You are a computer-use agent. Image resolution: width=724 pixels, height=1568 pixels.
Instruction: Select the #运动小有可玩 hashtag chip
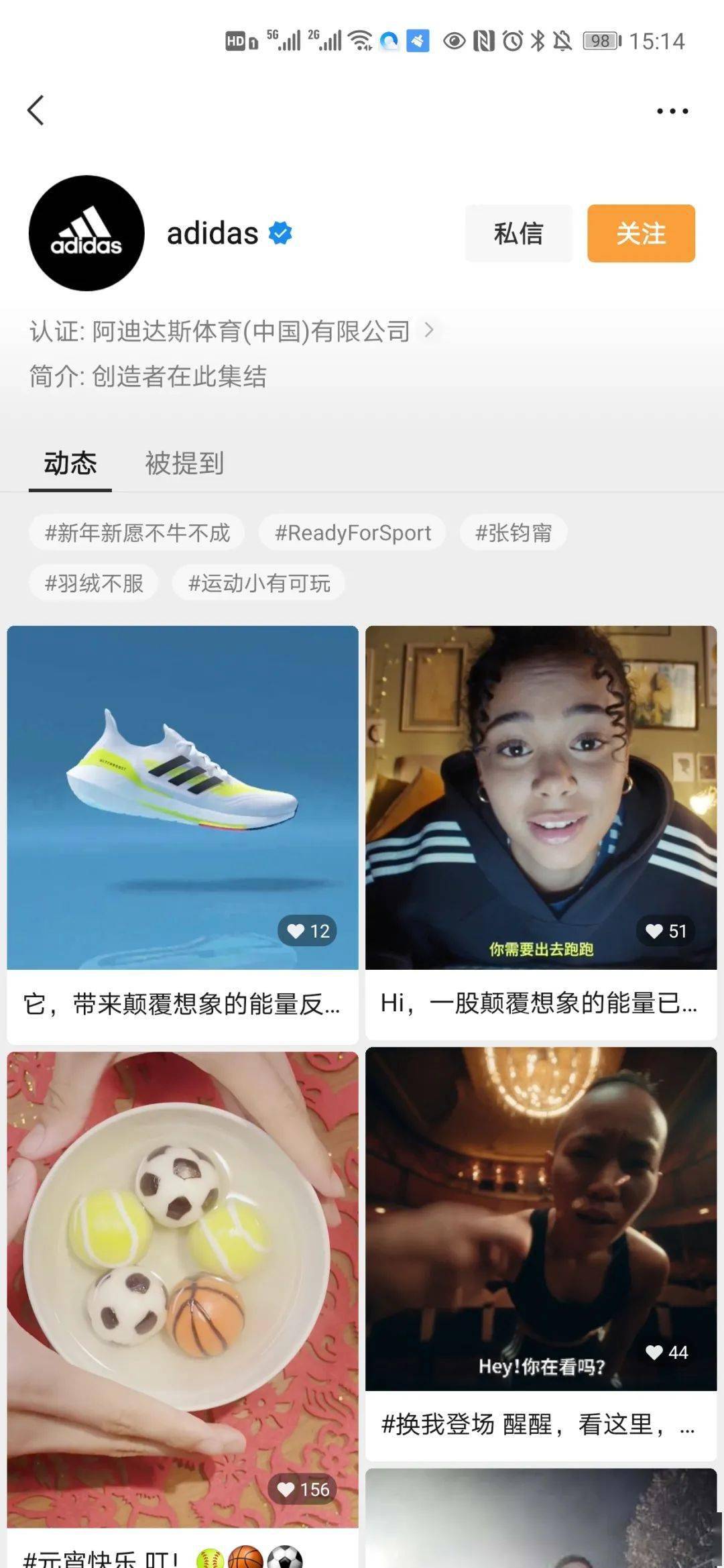click(x=259, y=583)
